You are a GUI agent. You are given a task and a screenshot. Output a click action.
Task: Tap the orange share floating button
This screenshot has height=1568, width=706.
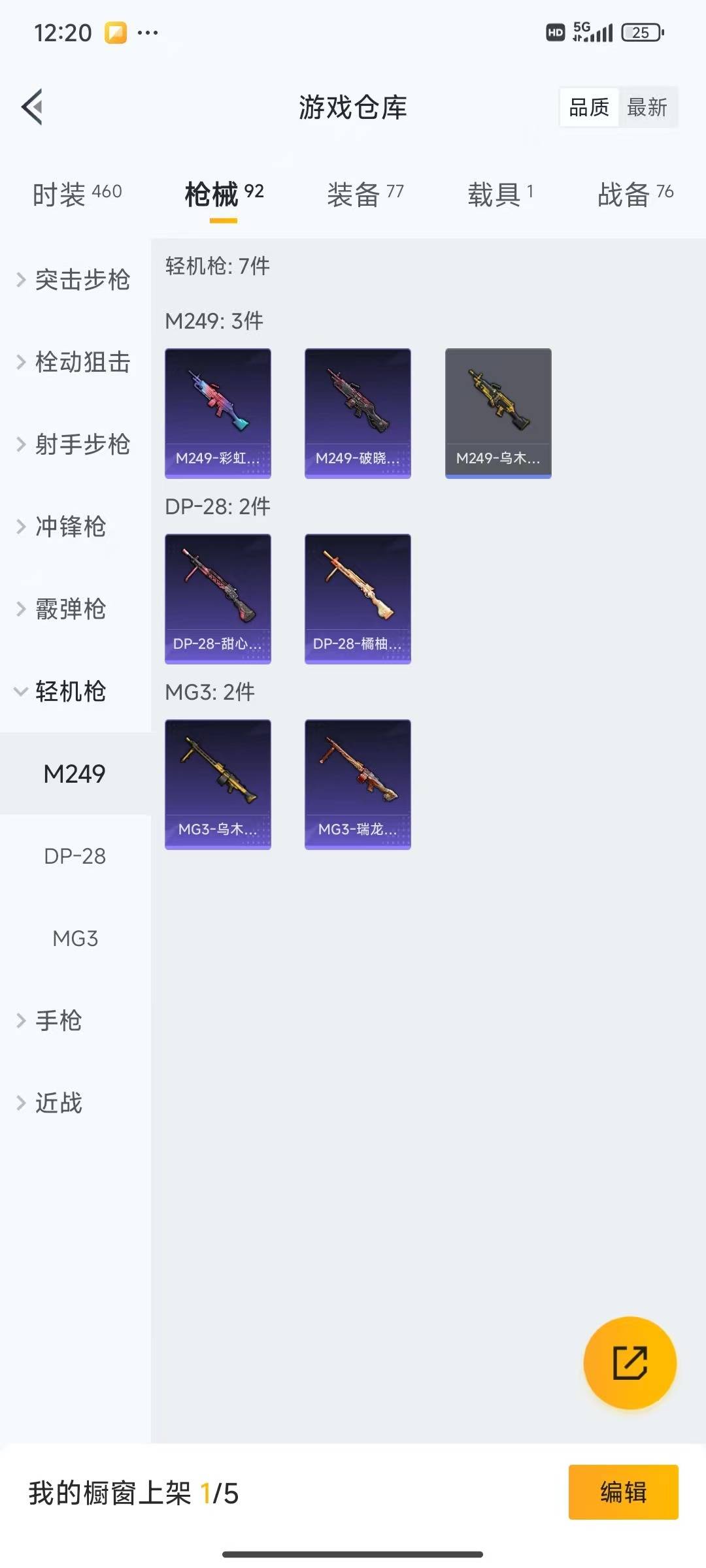630,1363
